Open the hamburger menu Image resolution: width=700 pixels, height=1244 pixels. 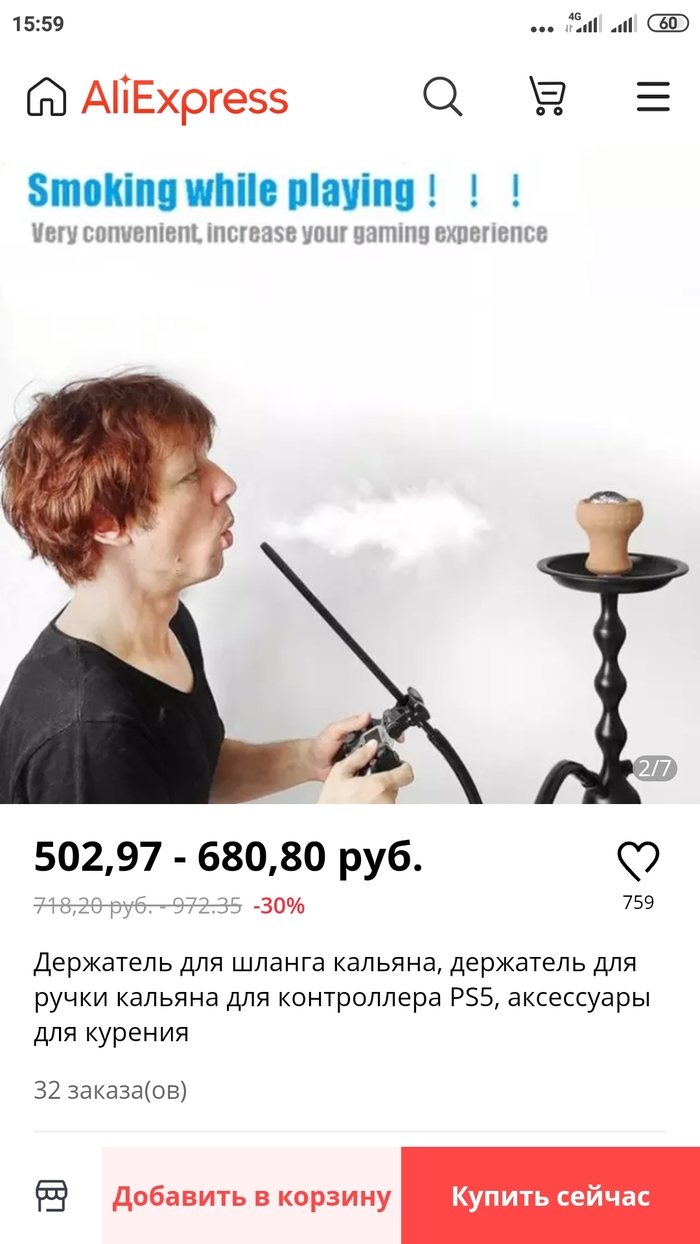click(x=653, y=97)
